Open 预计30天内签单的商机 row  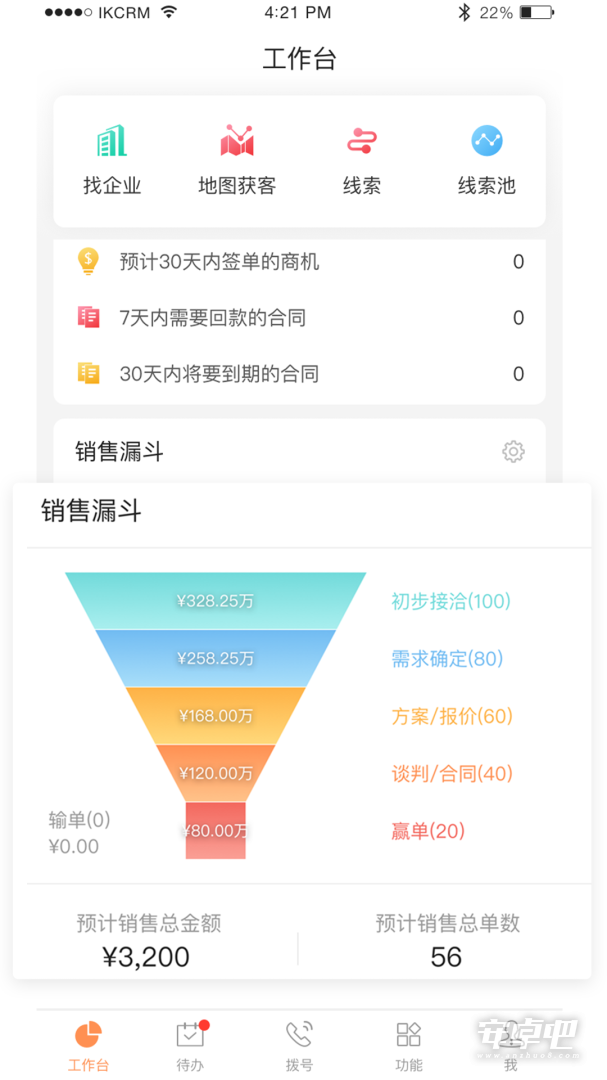tap(300, 262)
